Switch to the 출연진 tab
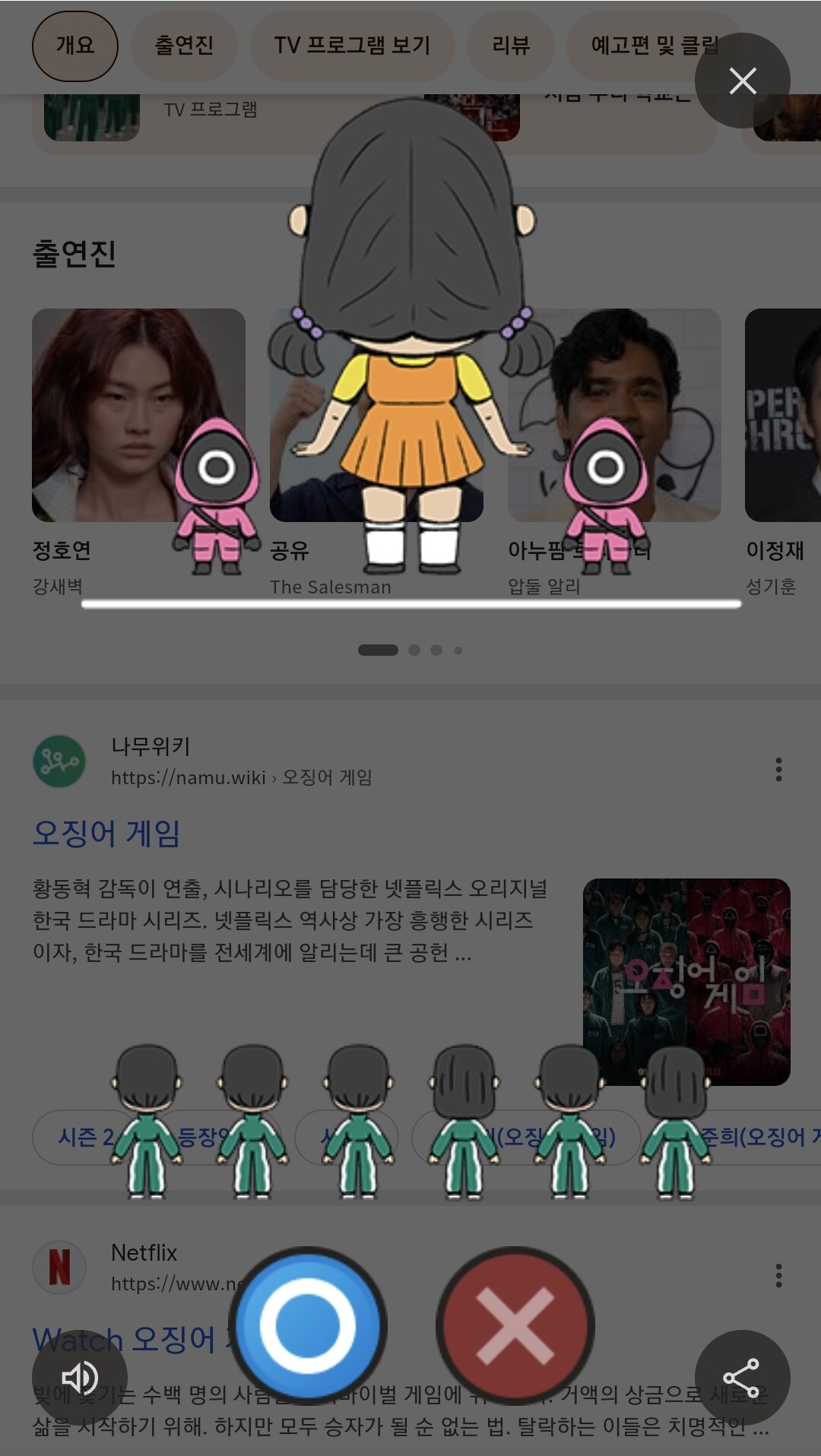821x1456 pixels. coord(184,46)
